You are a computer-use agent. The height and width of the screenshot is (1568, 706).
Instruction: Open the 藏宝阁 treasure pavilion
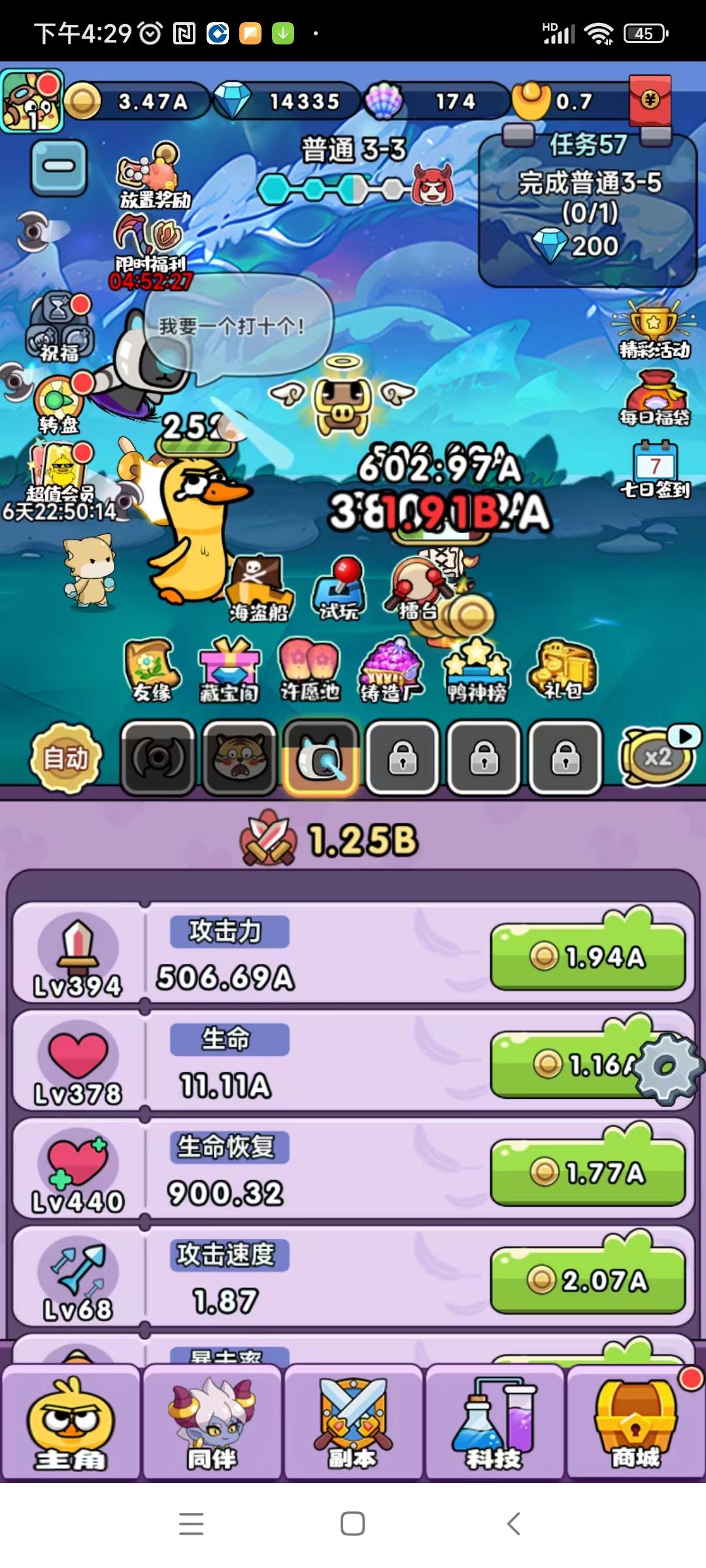(229, 671)
